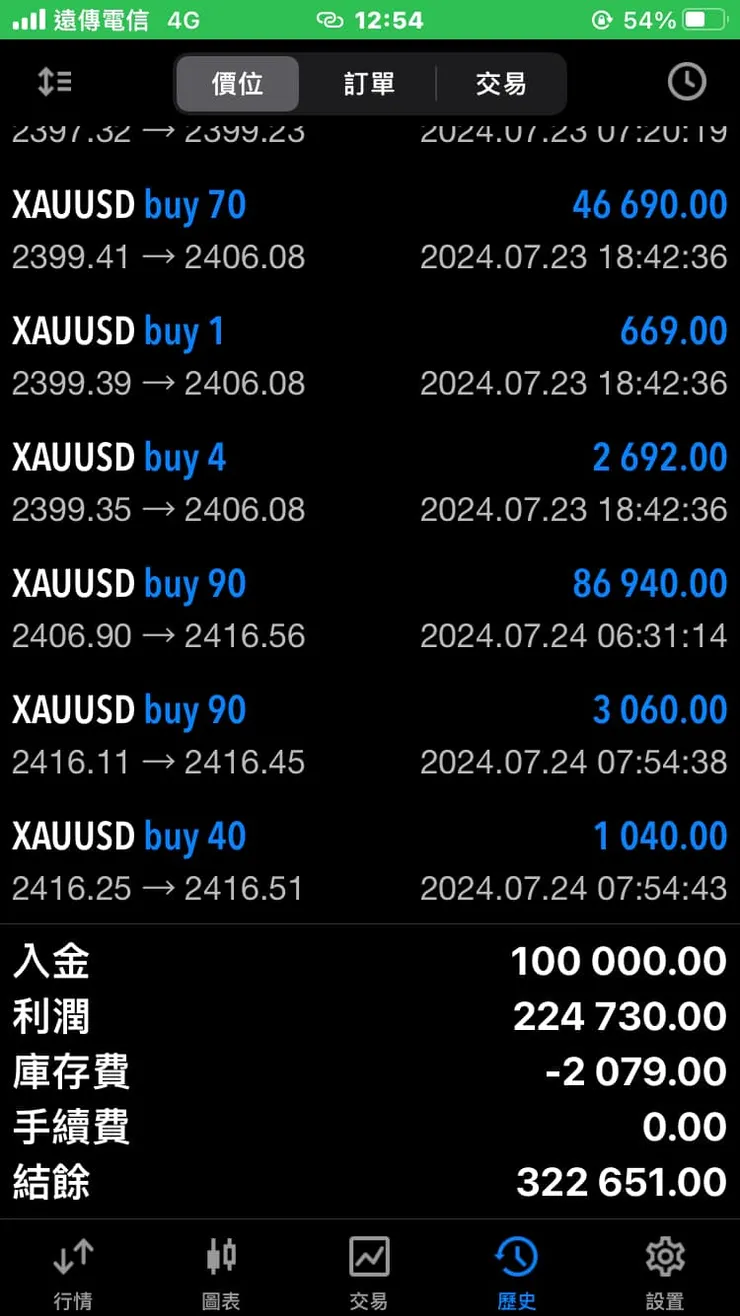Tap the 入金 deposit summary row

[370, 960]
